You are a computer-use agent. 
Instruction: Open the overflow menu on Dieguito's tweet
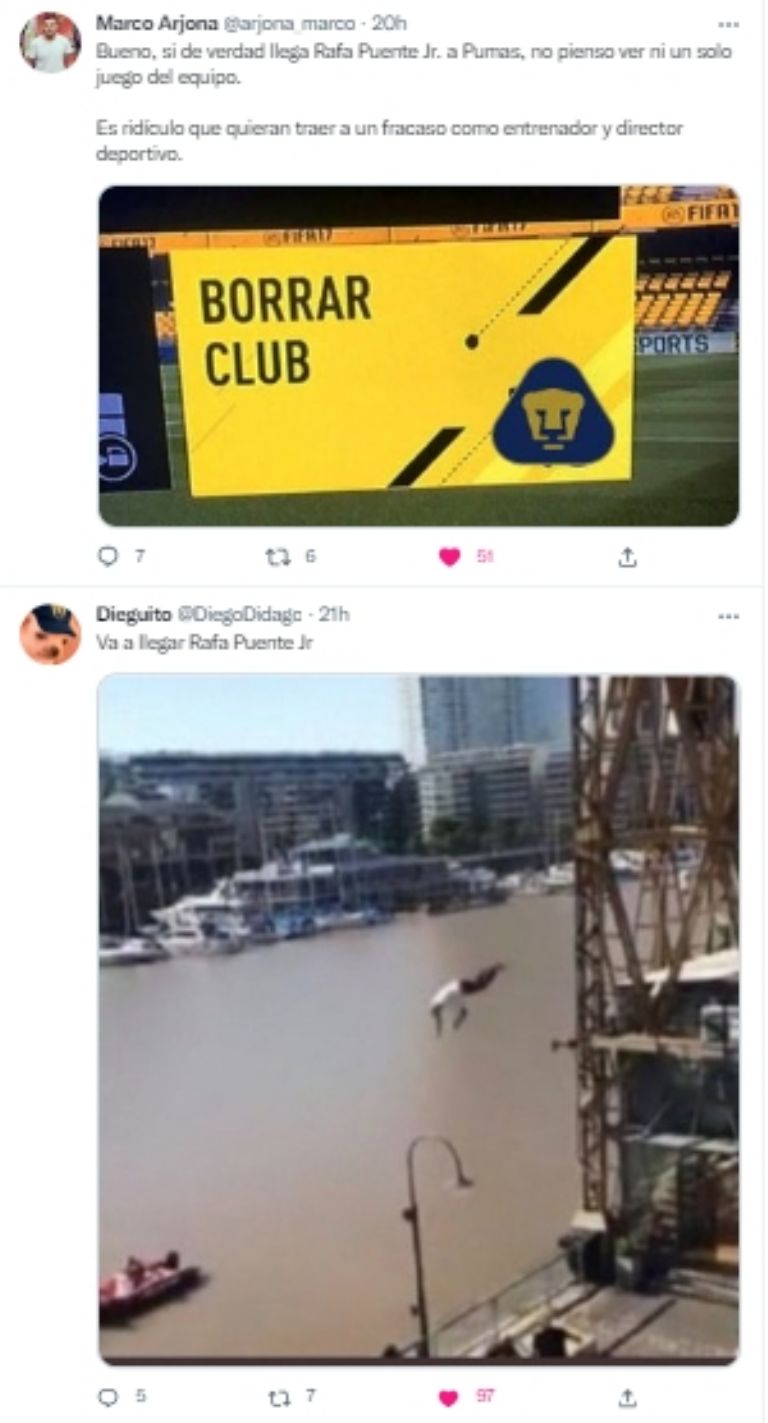coord(728,616)
